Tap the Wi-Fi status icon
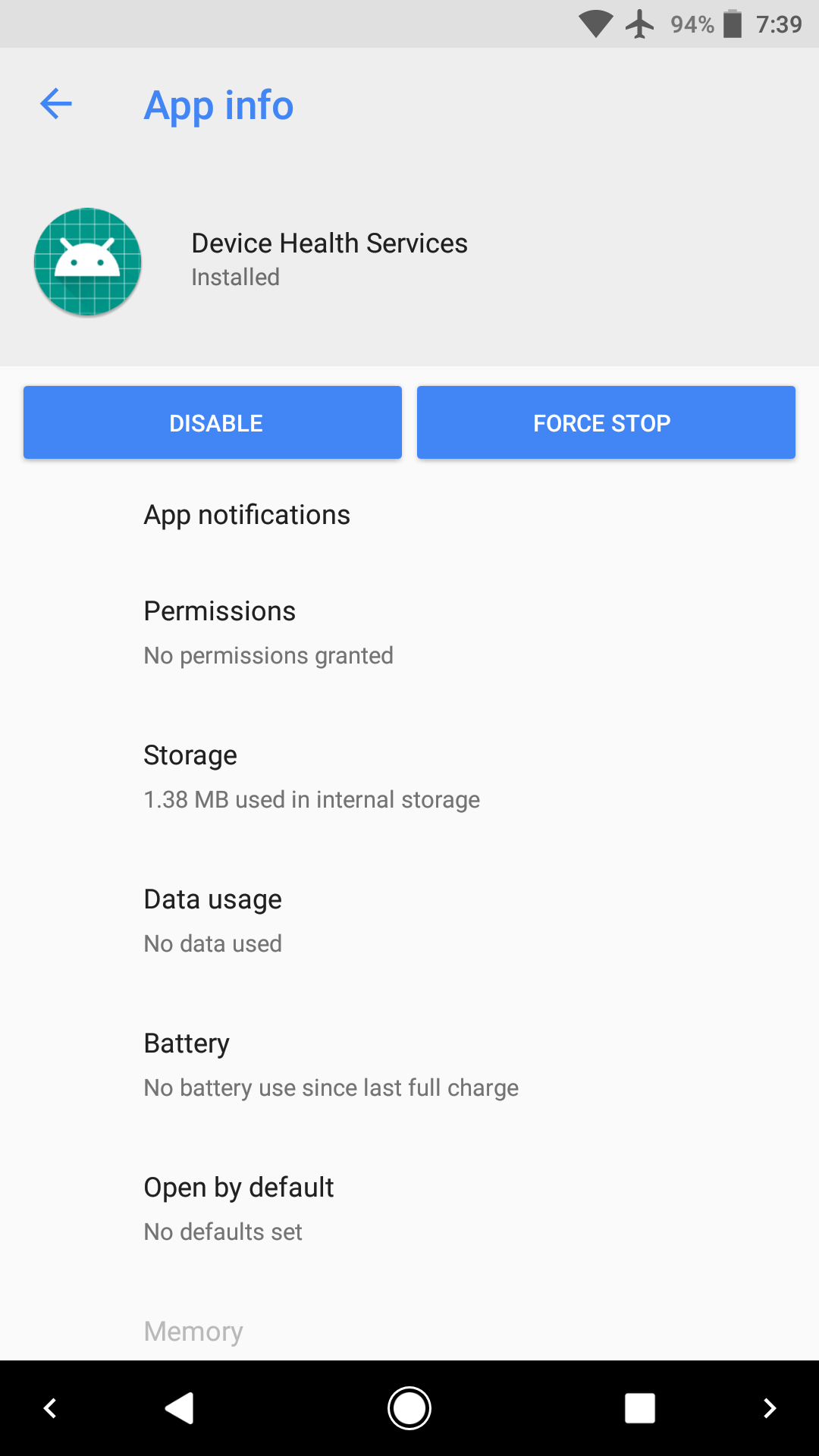 (595, 24)
